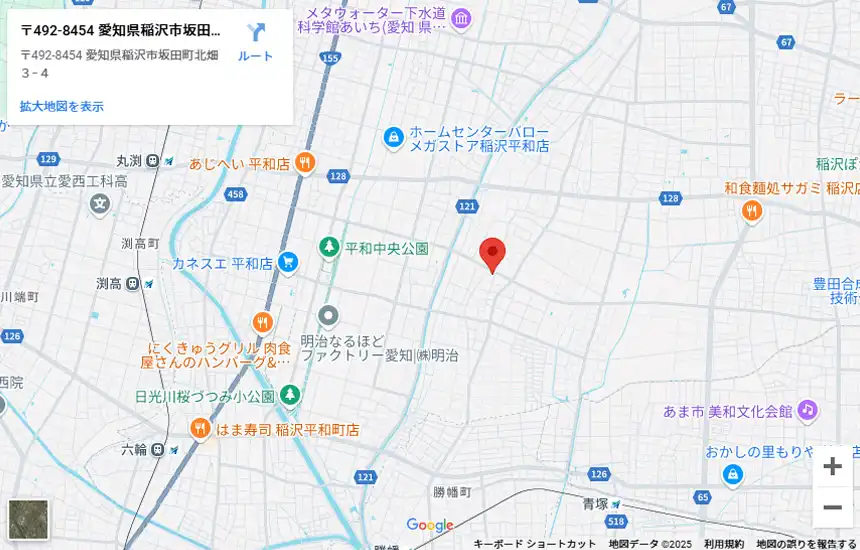Screen dimensions: 860x550
Task: Zoom out with the minus button
Action: (832, 508)
